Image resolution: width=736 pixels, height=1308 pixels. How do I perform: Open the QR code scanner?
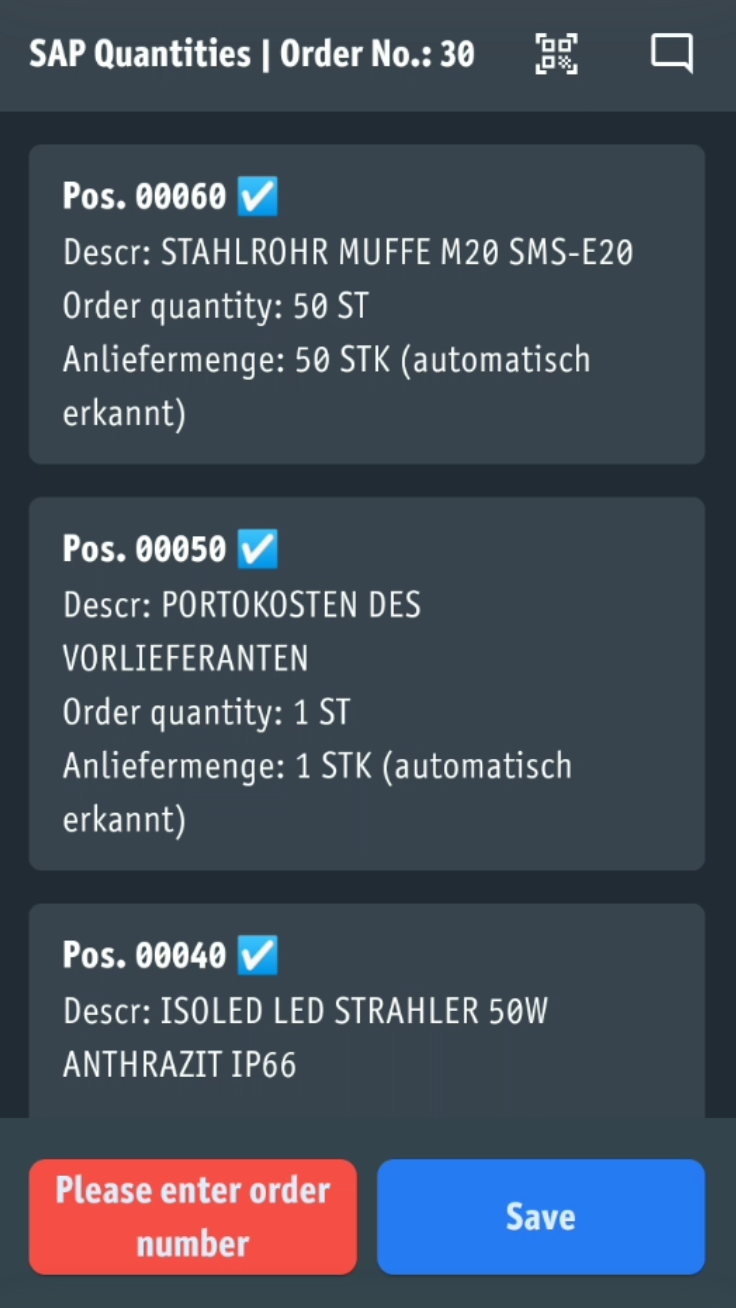(556, 53)
